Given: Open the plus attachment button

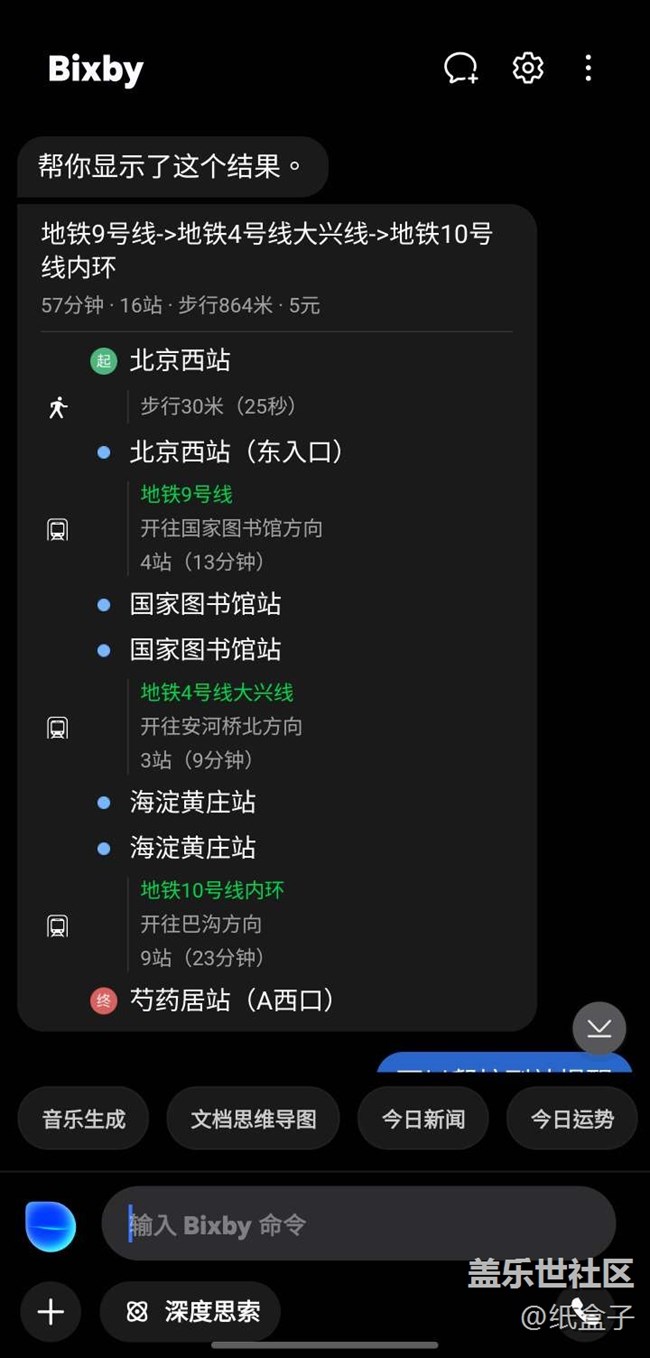Looking at the screenshot, I should (50, 1311).
